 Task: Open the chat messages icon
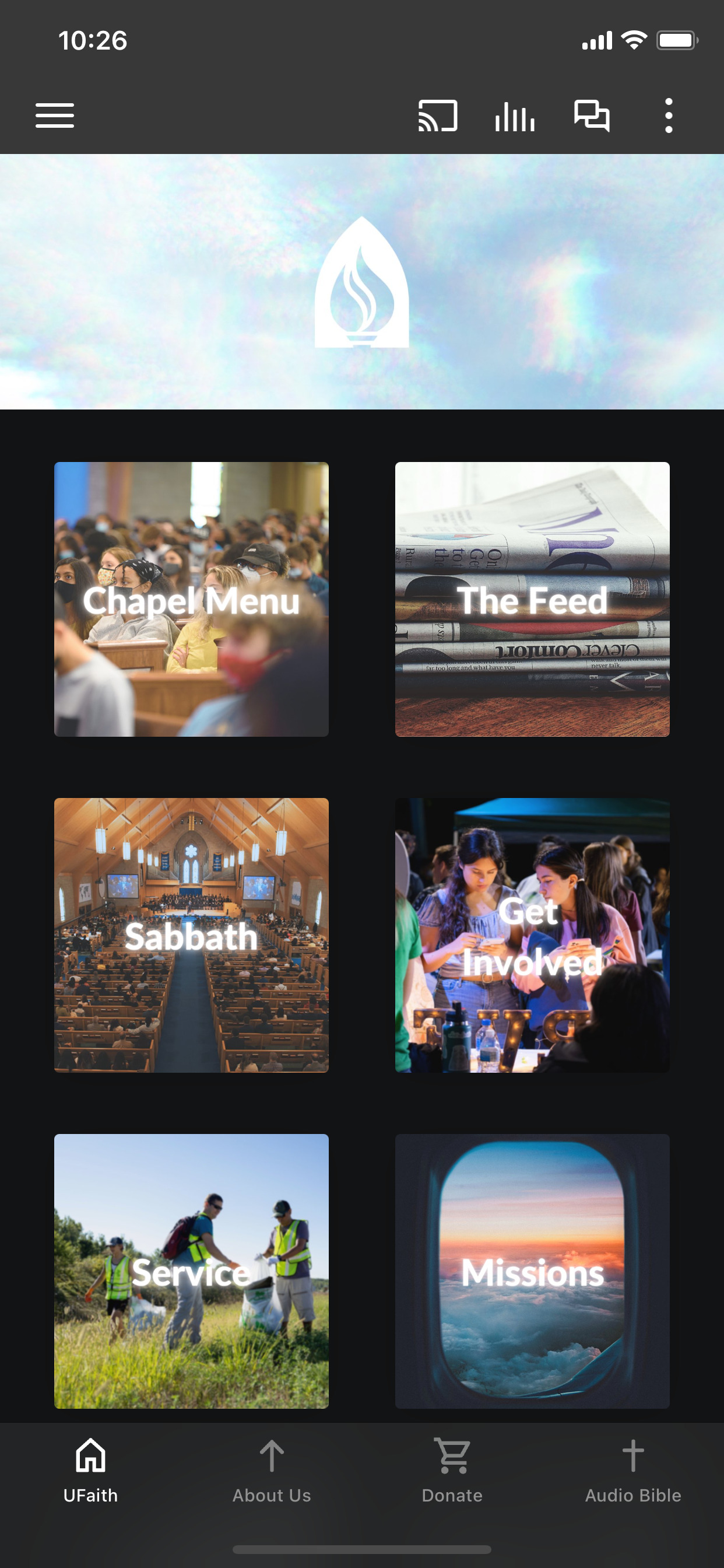(591, 116)
